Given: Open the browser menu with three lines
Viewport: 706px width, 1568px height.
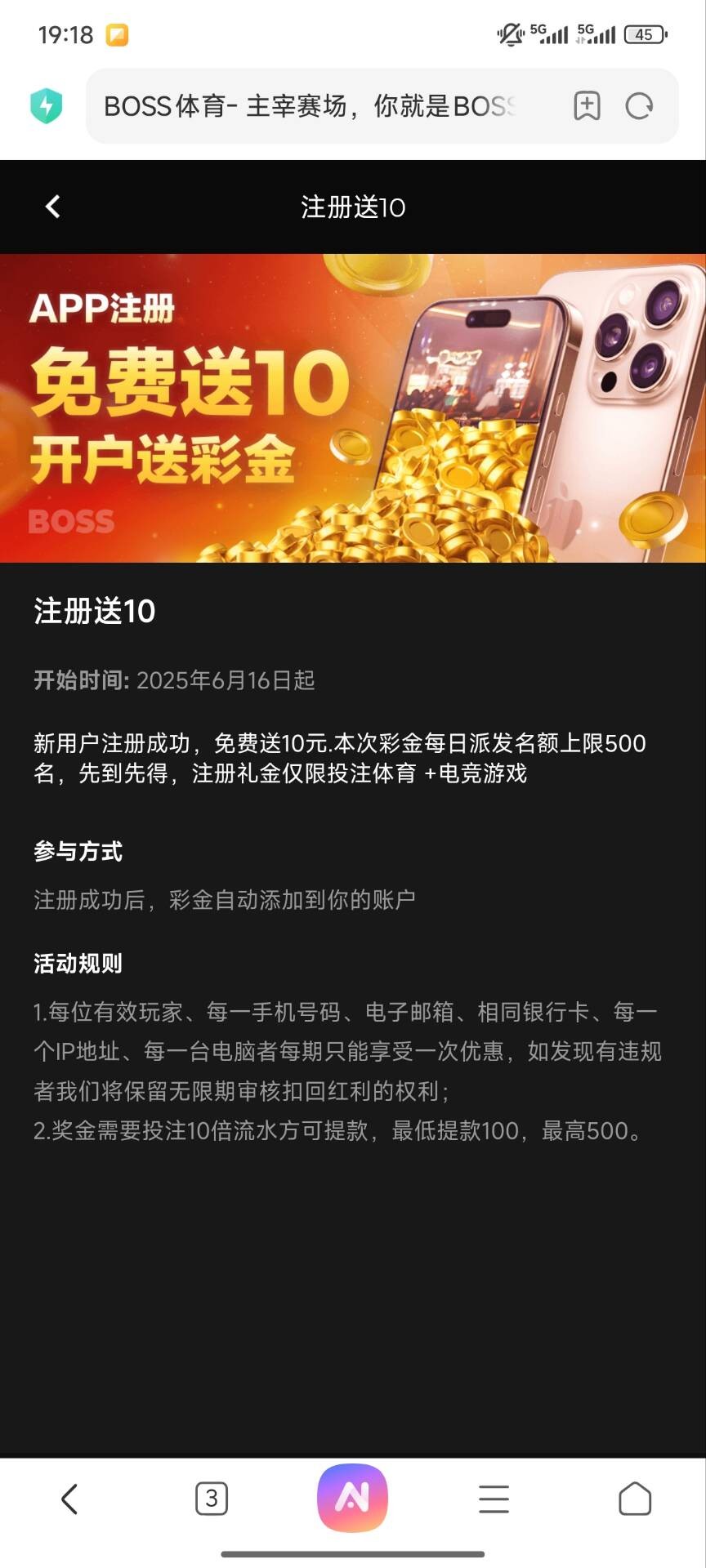Looking at the screenshot, I should 494,1499.
